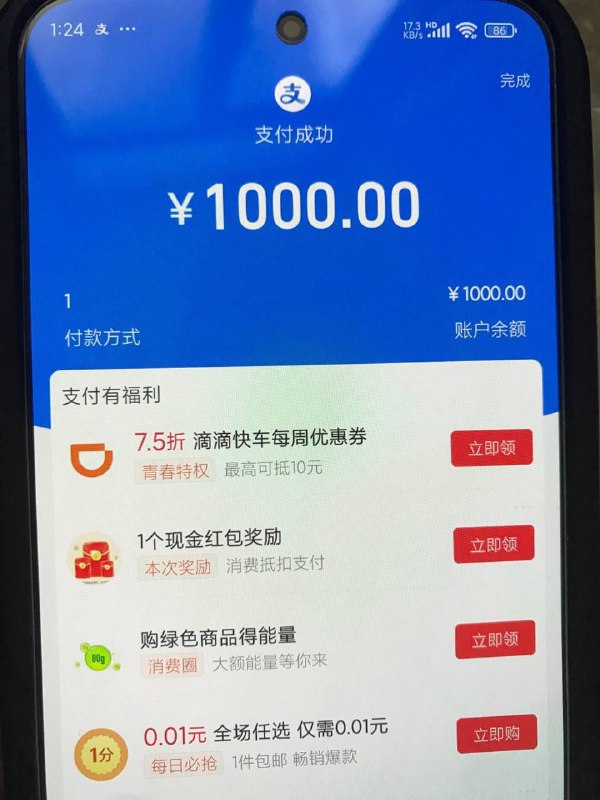
Task: Tap 立即购 for the 0.01元 全场任选 deal
Action: pos(497,734)
